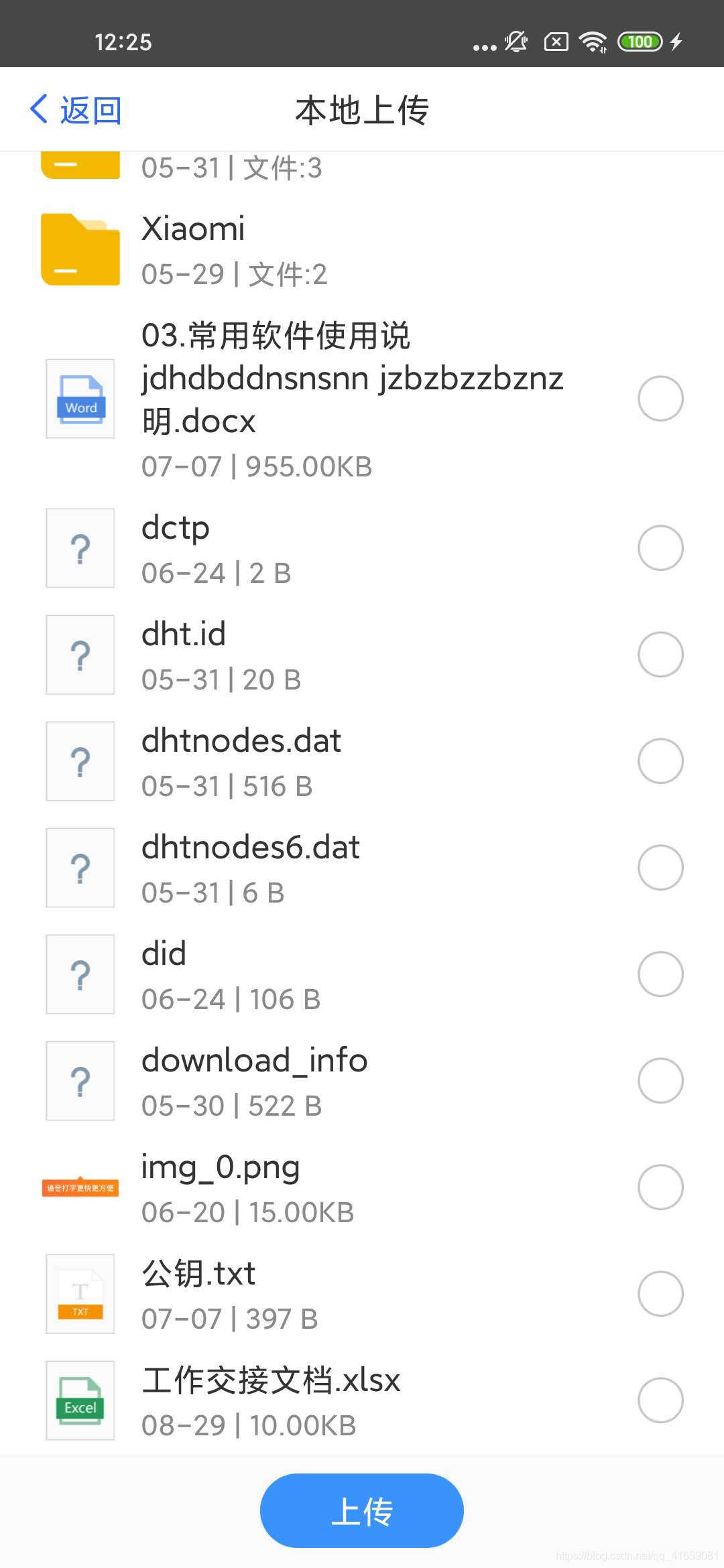Open the Xiaomi folder
The width and height of the screenshot is (724, 1568).
(302, 250)
